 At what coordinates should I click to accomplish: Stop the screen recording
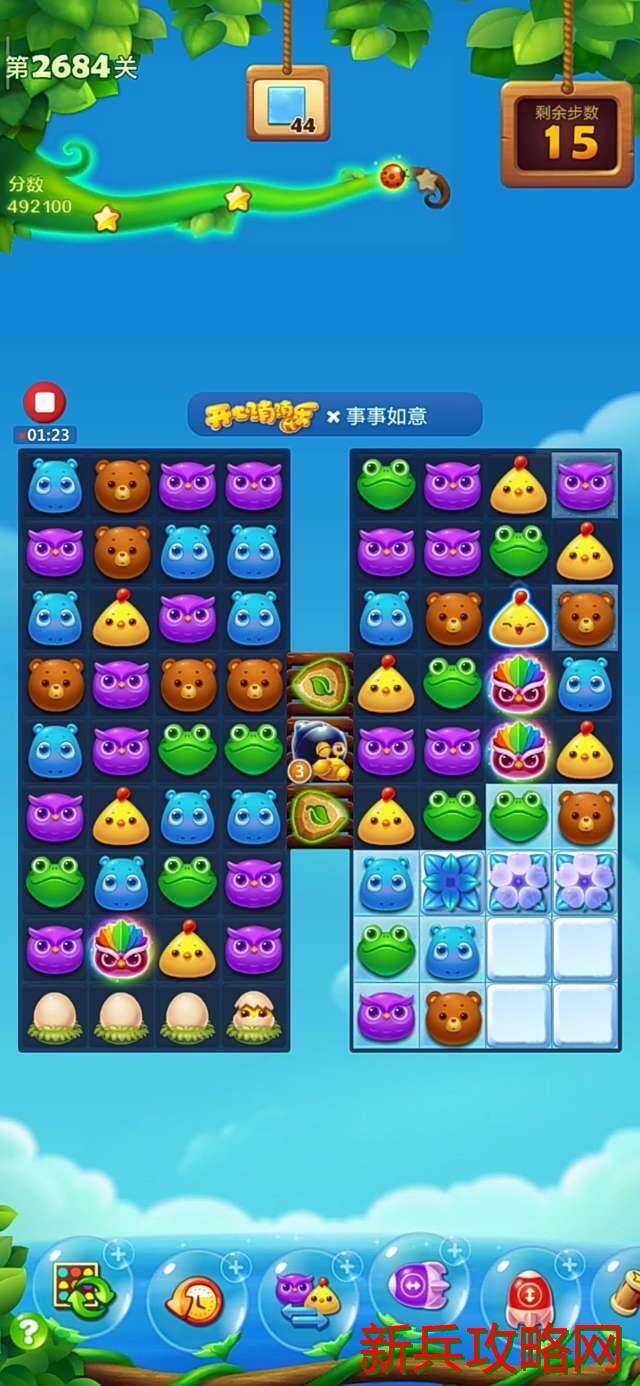44,403
